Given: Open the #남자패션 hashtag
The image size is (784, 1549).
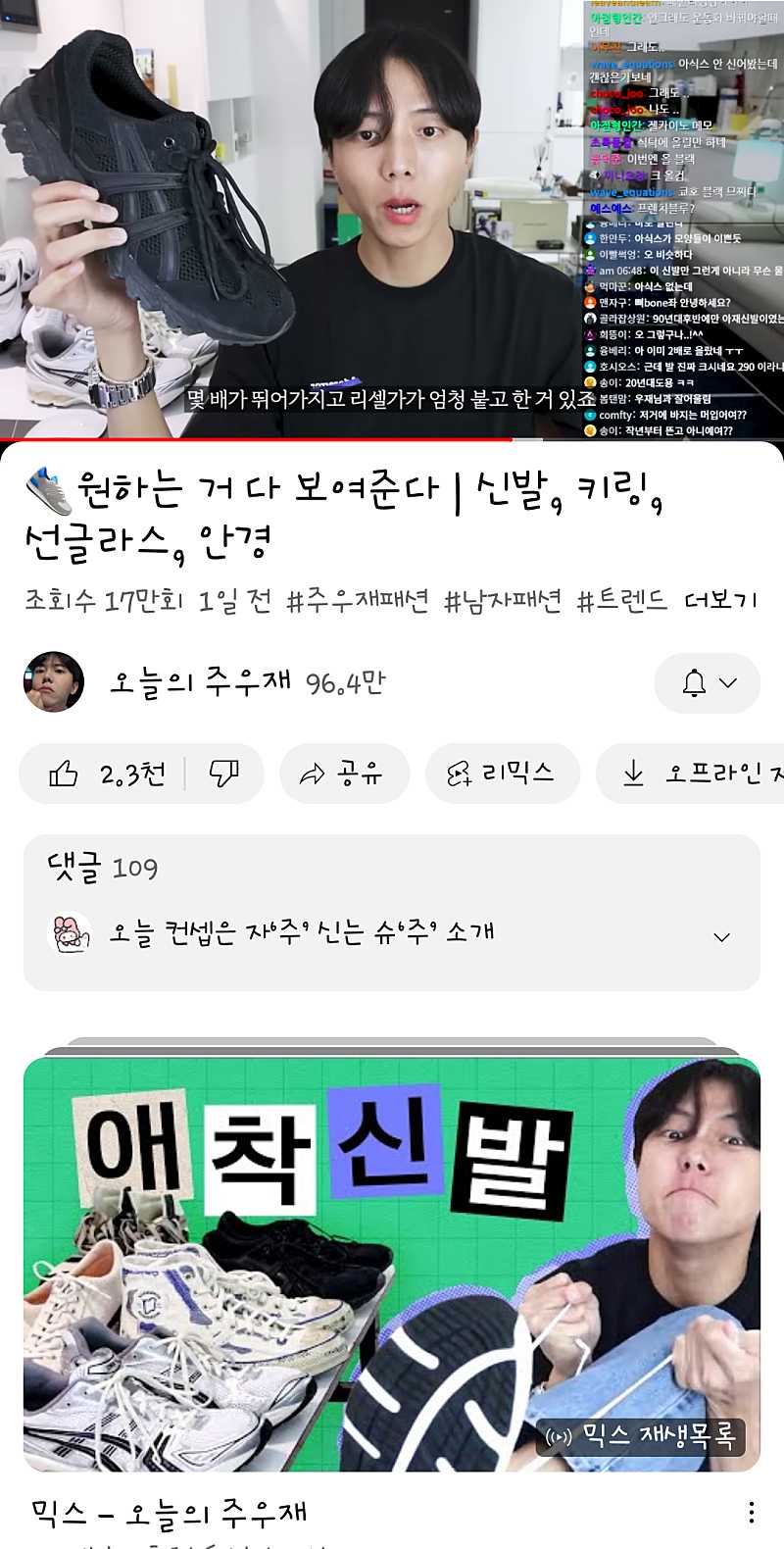Looking at the screenshot, I should (x=503, y=600).
